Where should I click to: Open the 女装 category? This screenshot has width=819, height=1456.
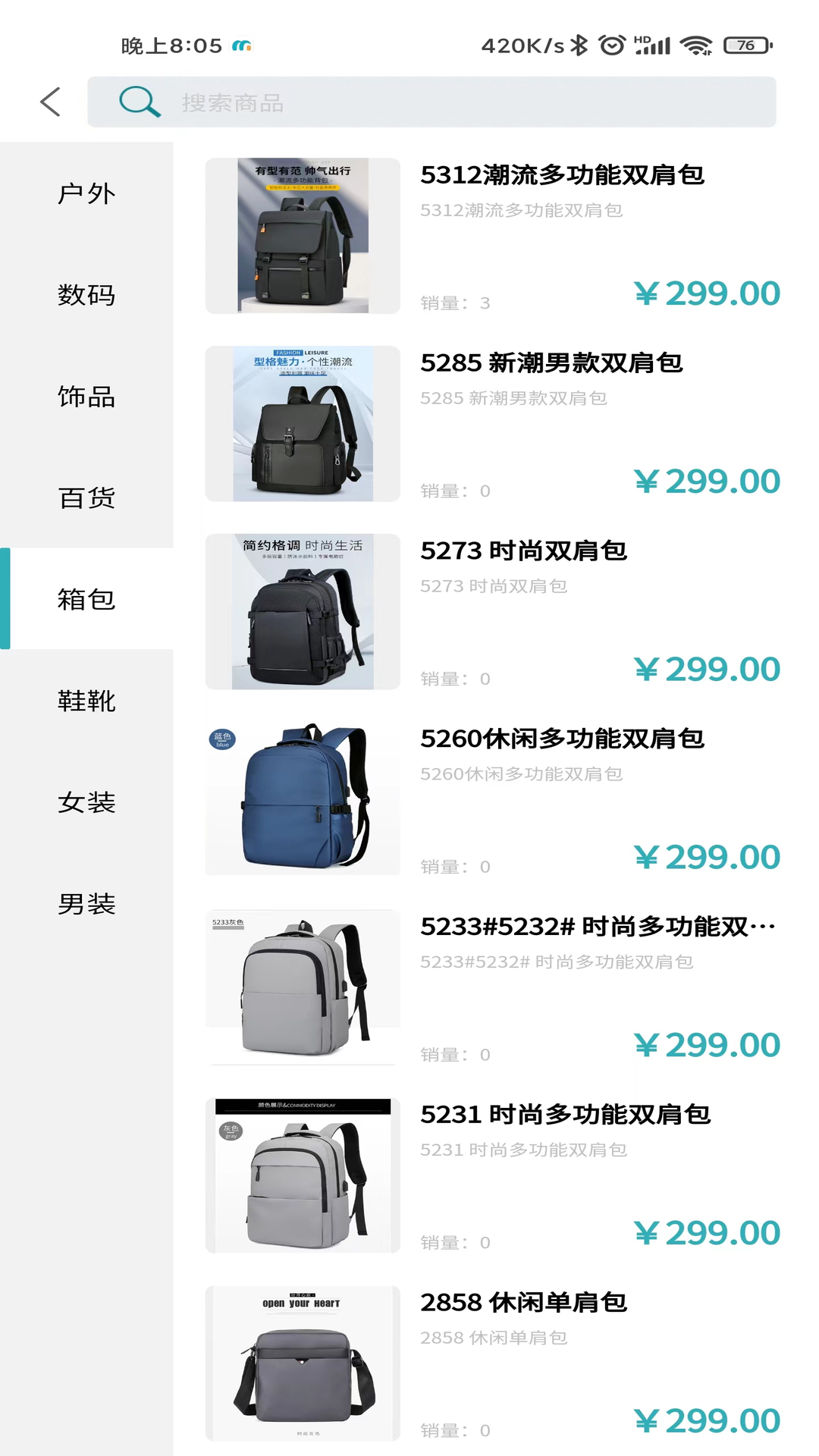click(x=86, y=802)
